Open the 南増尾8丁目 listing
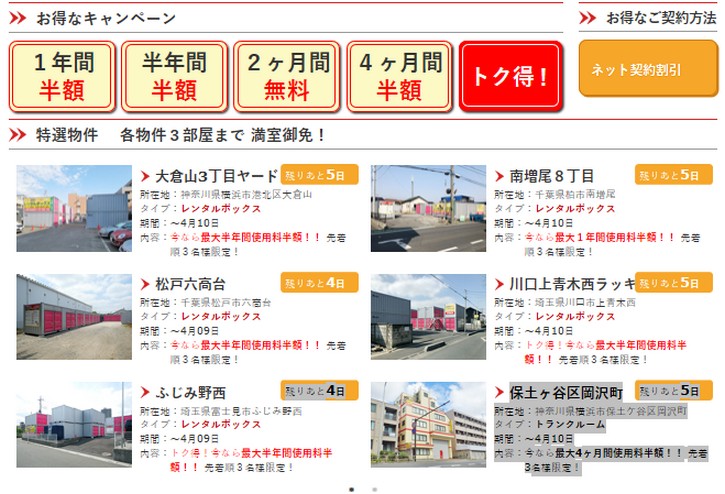This screenshot has width=725, height=494. pyautogui.click(x=544, y=176)
